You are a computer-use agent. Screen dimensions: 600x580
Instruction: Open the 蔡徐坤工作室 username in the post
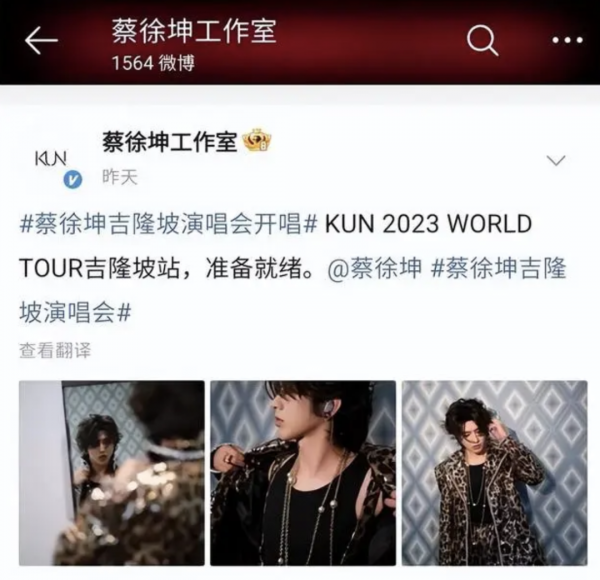coord(170,141)
